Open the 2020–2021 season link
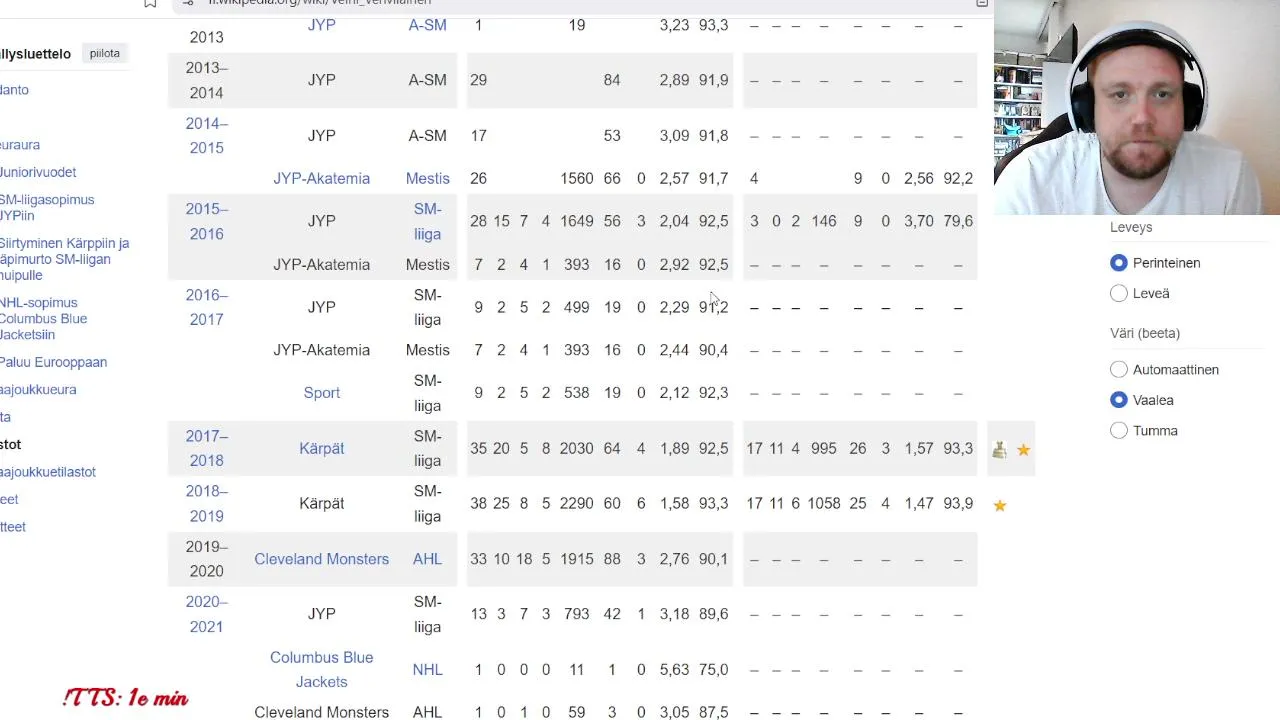This screenshot has width=1280, height=720. click(x=206, y=614)
